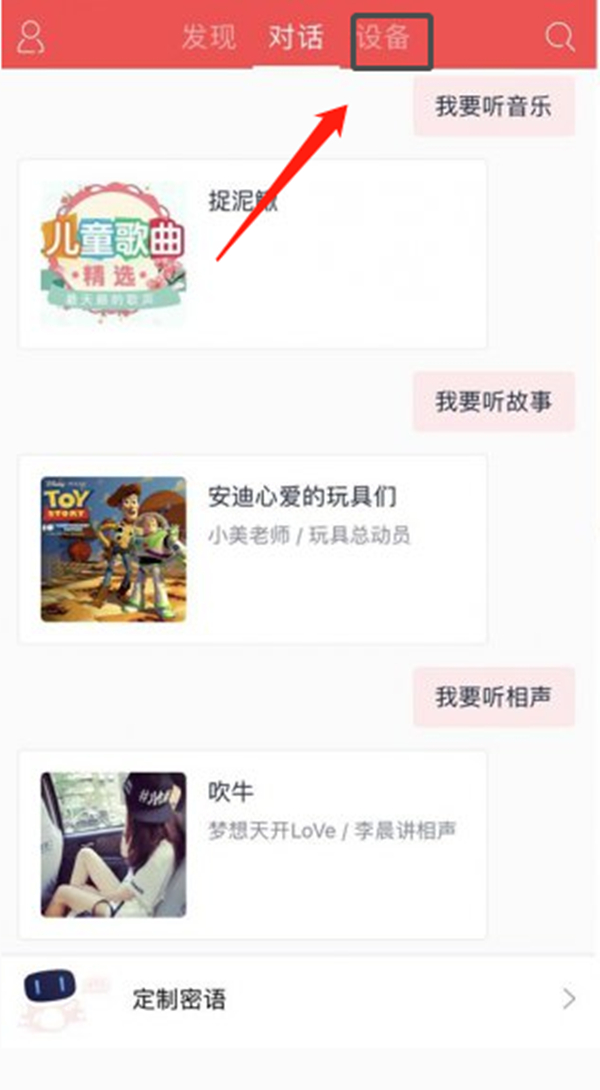Open the 捉泥鳅 children's song card

coord(253,253)
